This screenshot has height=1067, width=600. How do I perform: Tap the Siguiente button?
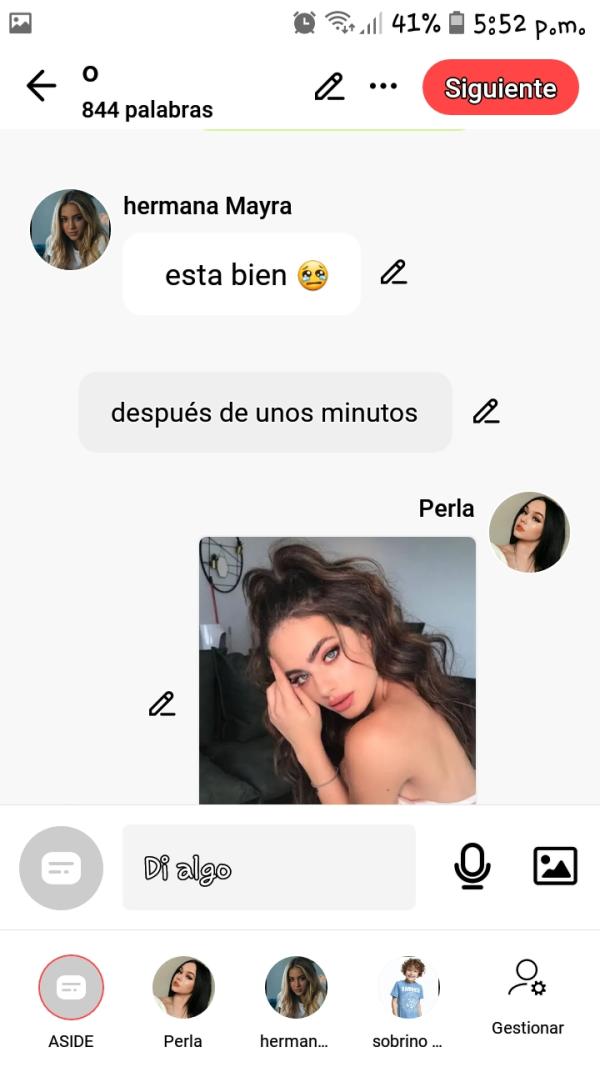pos(500,87)
